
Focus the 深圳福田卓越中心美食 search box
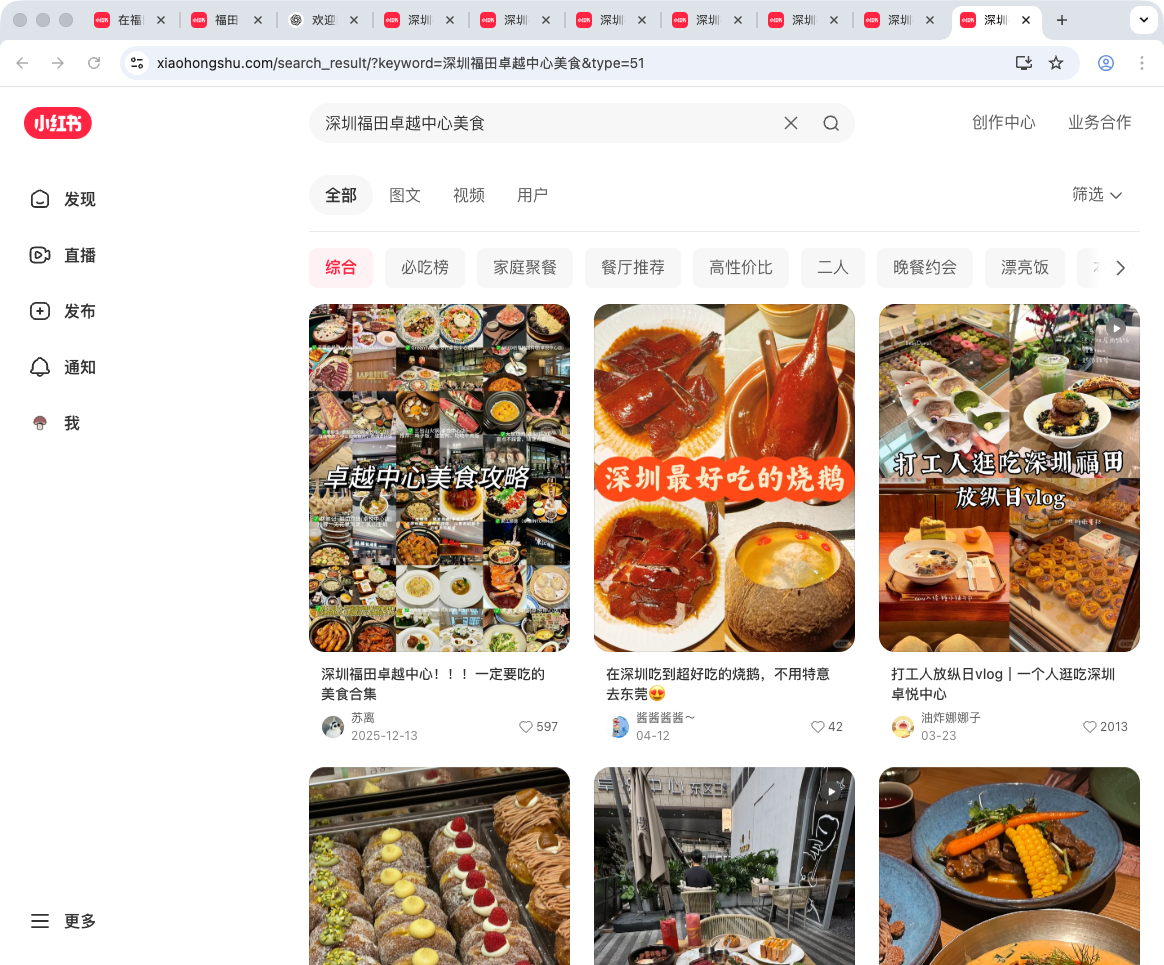(x=540, y=123)
